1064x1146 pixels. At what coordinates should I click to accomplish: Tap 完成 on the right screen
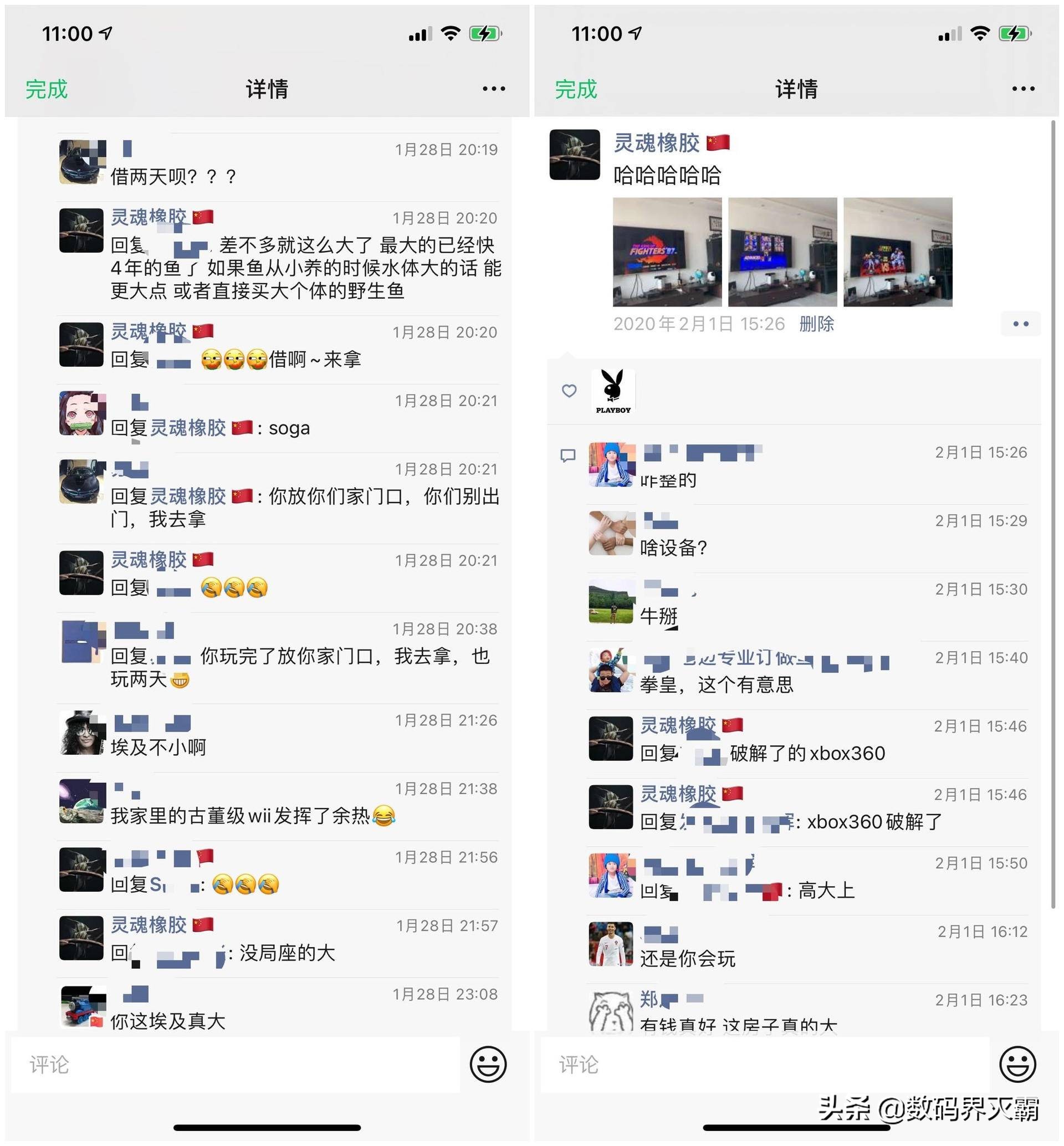576,88
